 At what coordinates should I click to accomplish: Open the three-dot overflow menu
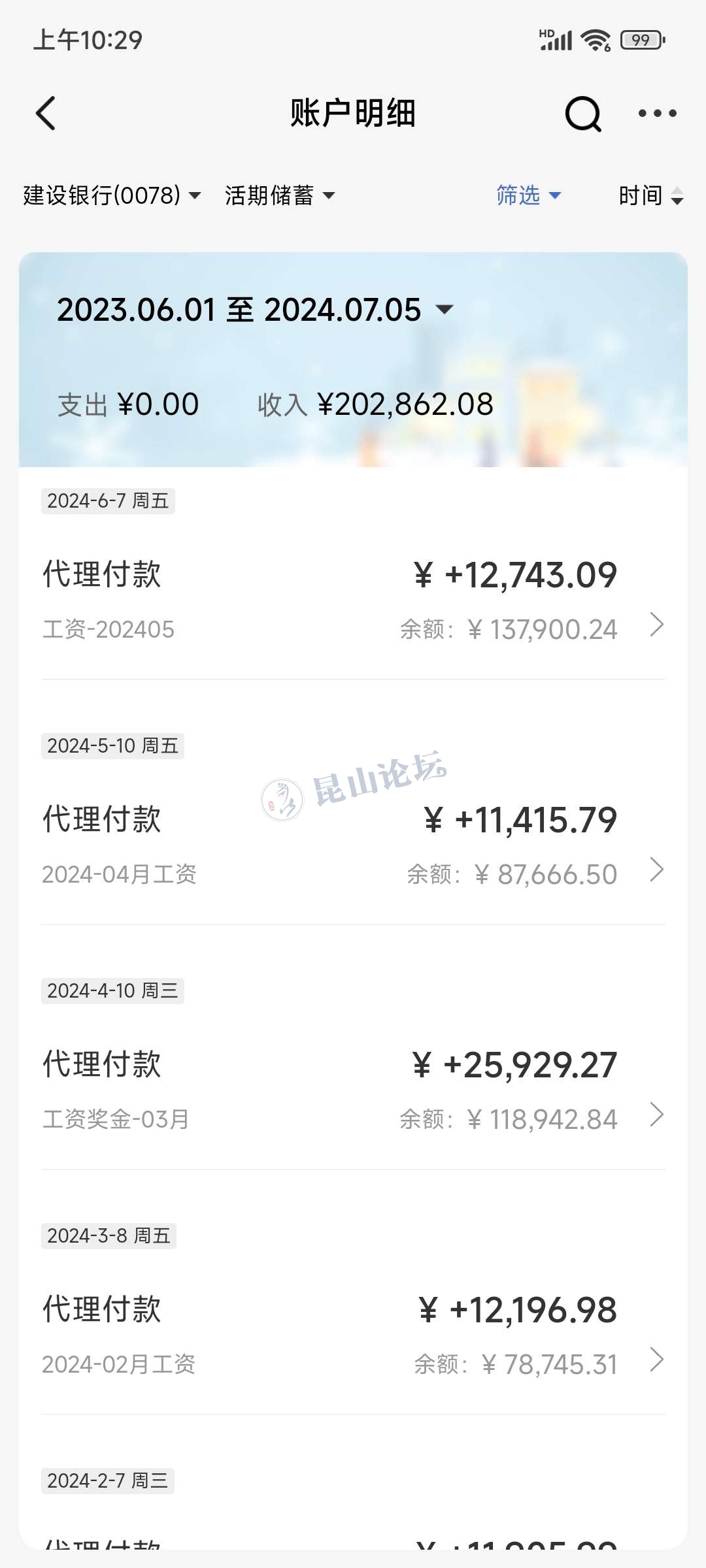coord(657,114)
